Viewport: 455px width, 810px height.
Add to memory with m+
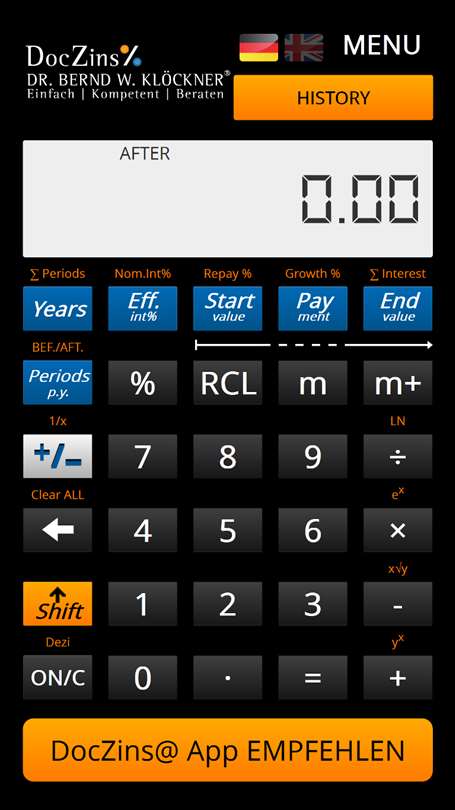click(398, 382)
